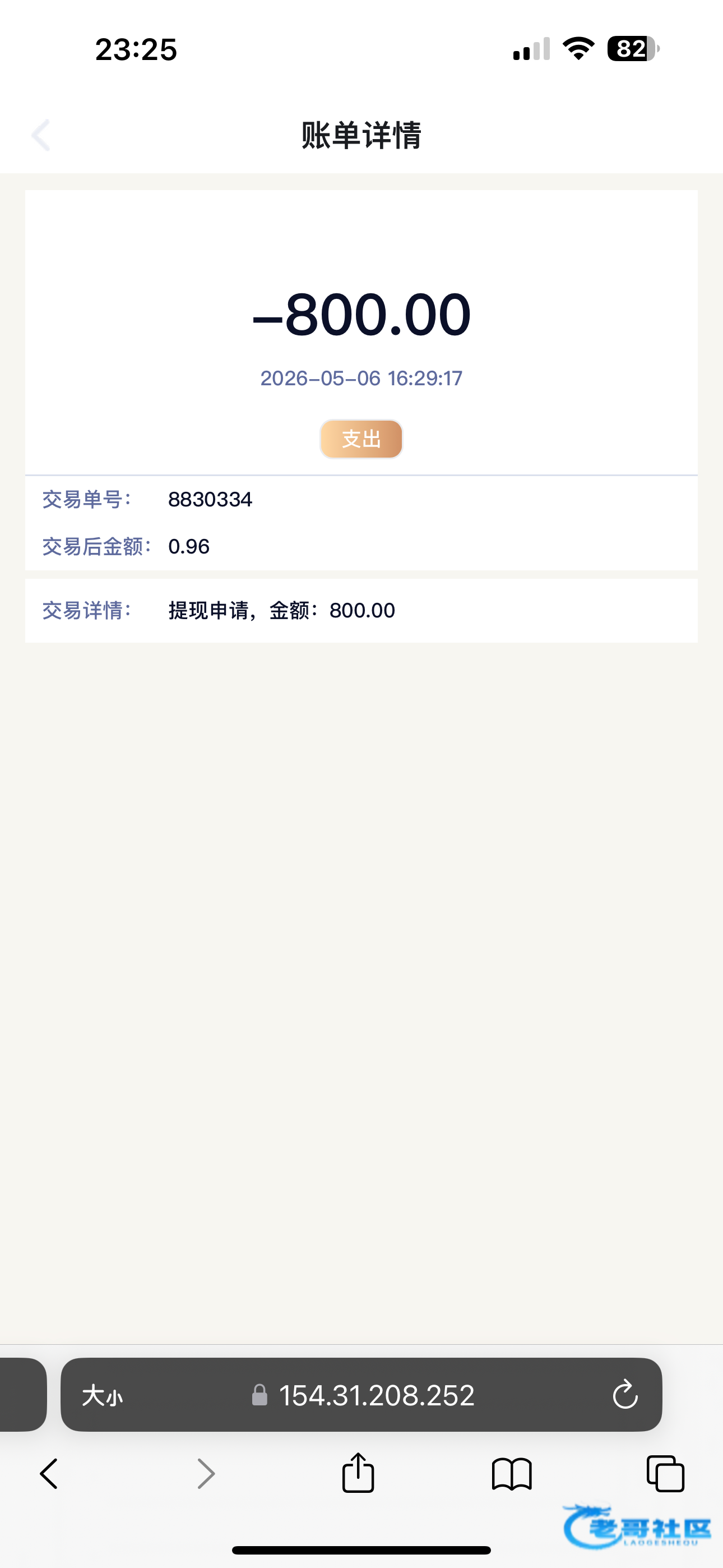Screen dimensions: 723x1568
Task: Navigate back in Safari's bottom toolbar
Action: pos(49,1474)
